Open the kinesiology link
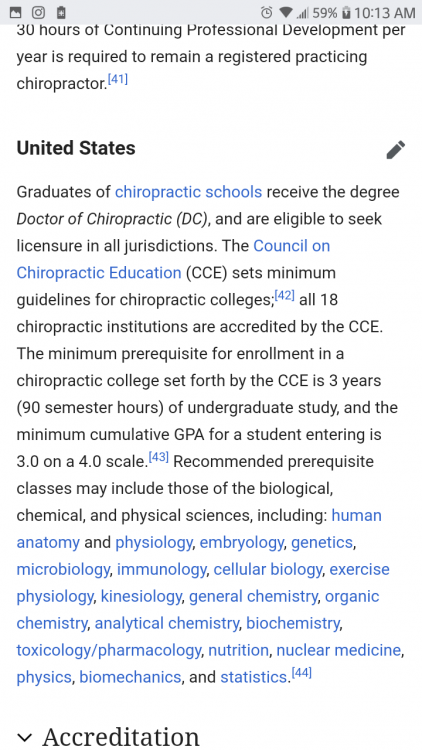 tap(141, 597)
